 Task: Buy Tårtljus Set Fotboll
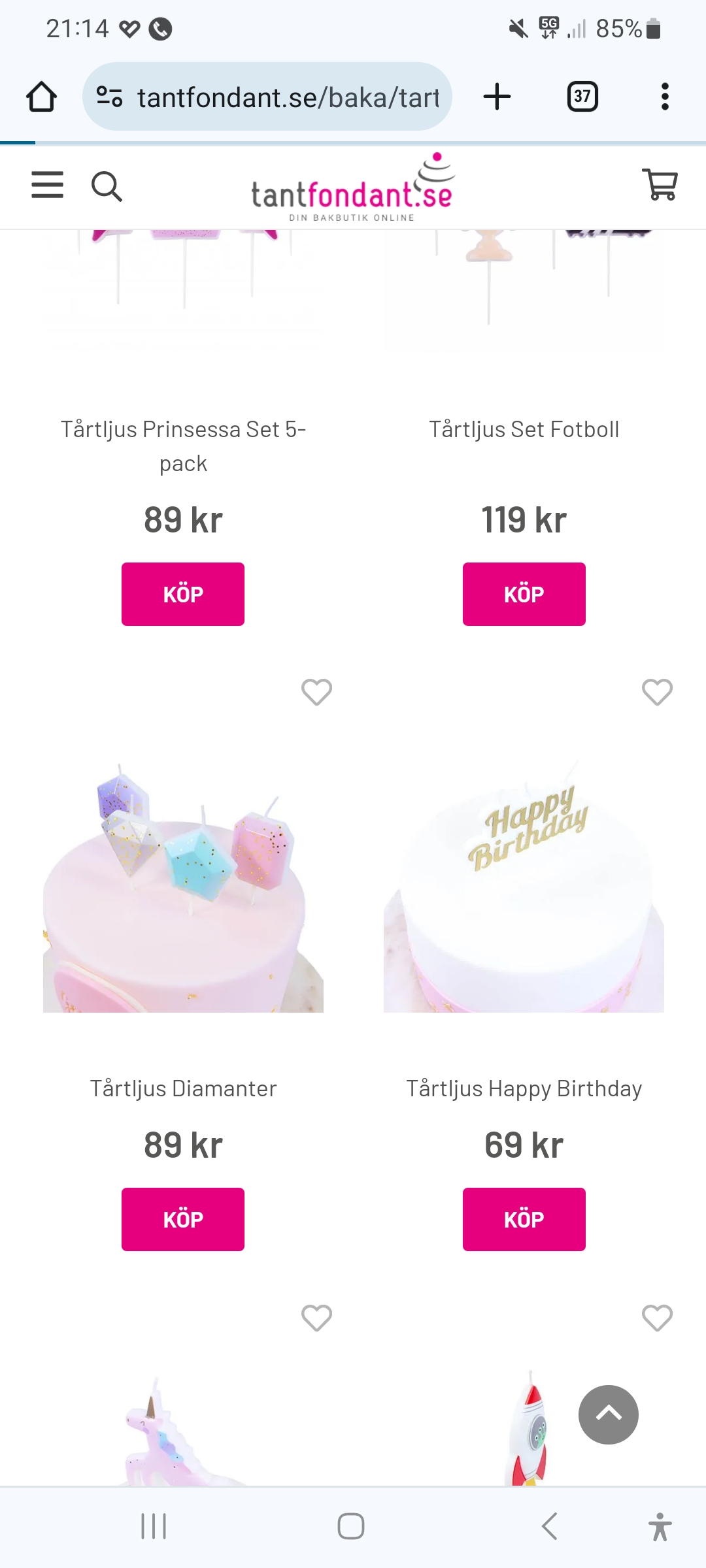coord(524,594)
